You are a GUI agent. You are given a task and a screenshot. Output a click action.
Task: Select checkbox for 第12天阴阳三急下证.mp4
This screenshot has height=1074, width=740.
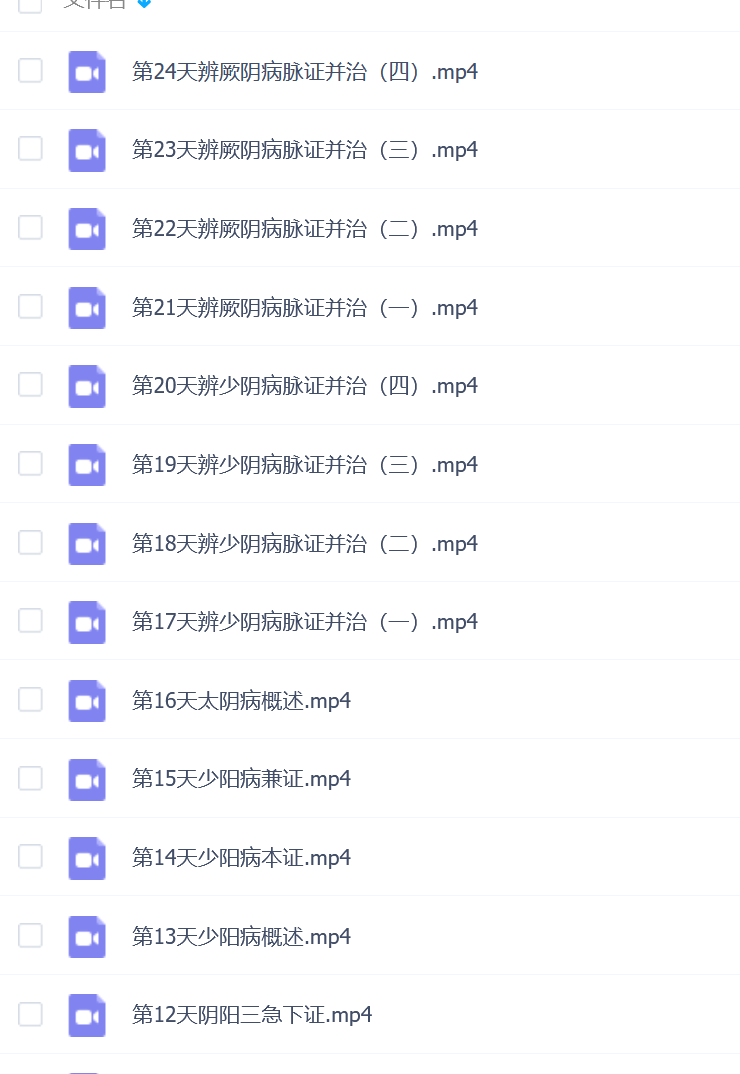pyautogui.click(x=30, y=1014)
